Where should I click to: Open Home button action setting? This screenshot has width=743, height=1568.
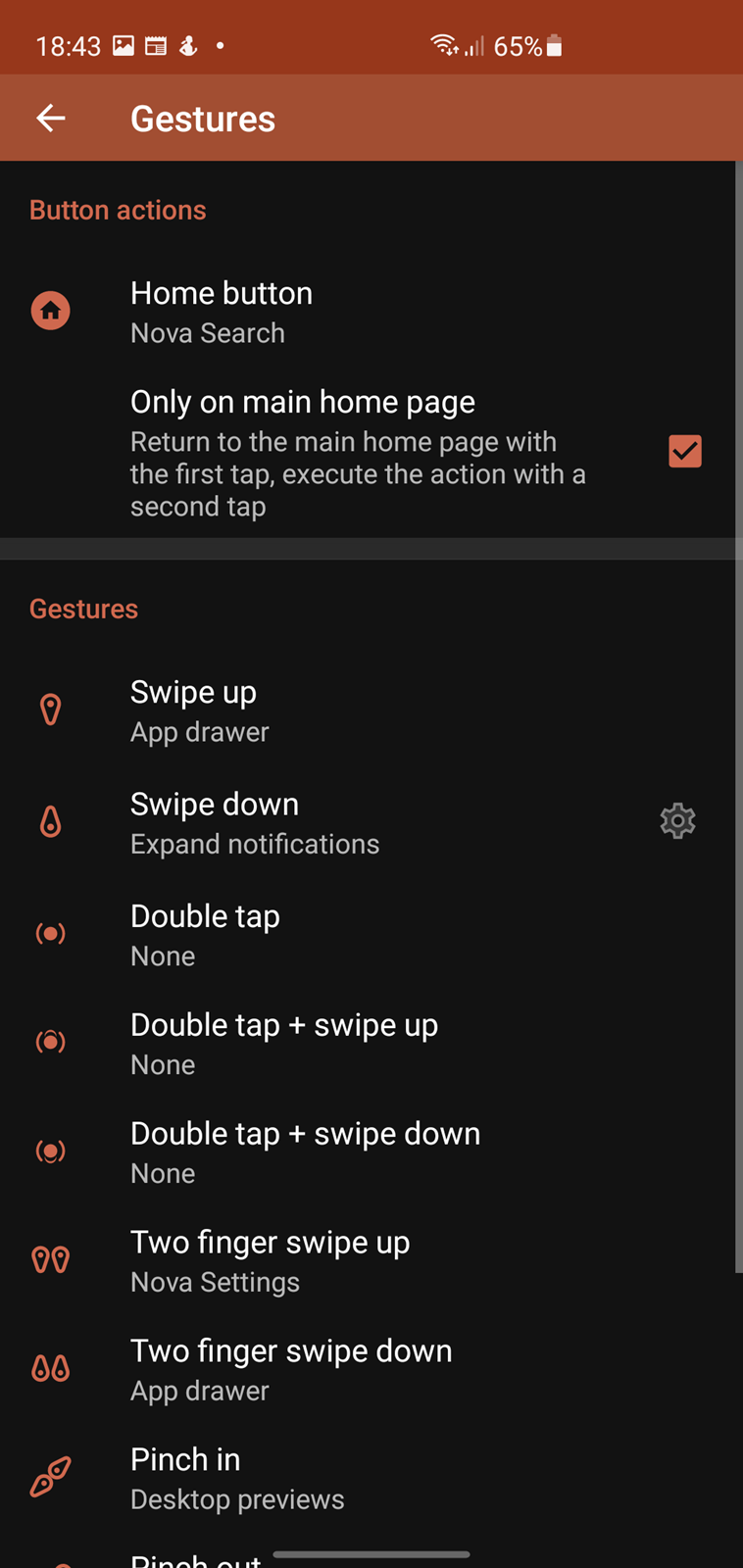368,312
